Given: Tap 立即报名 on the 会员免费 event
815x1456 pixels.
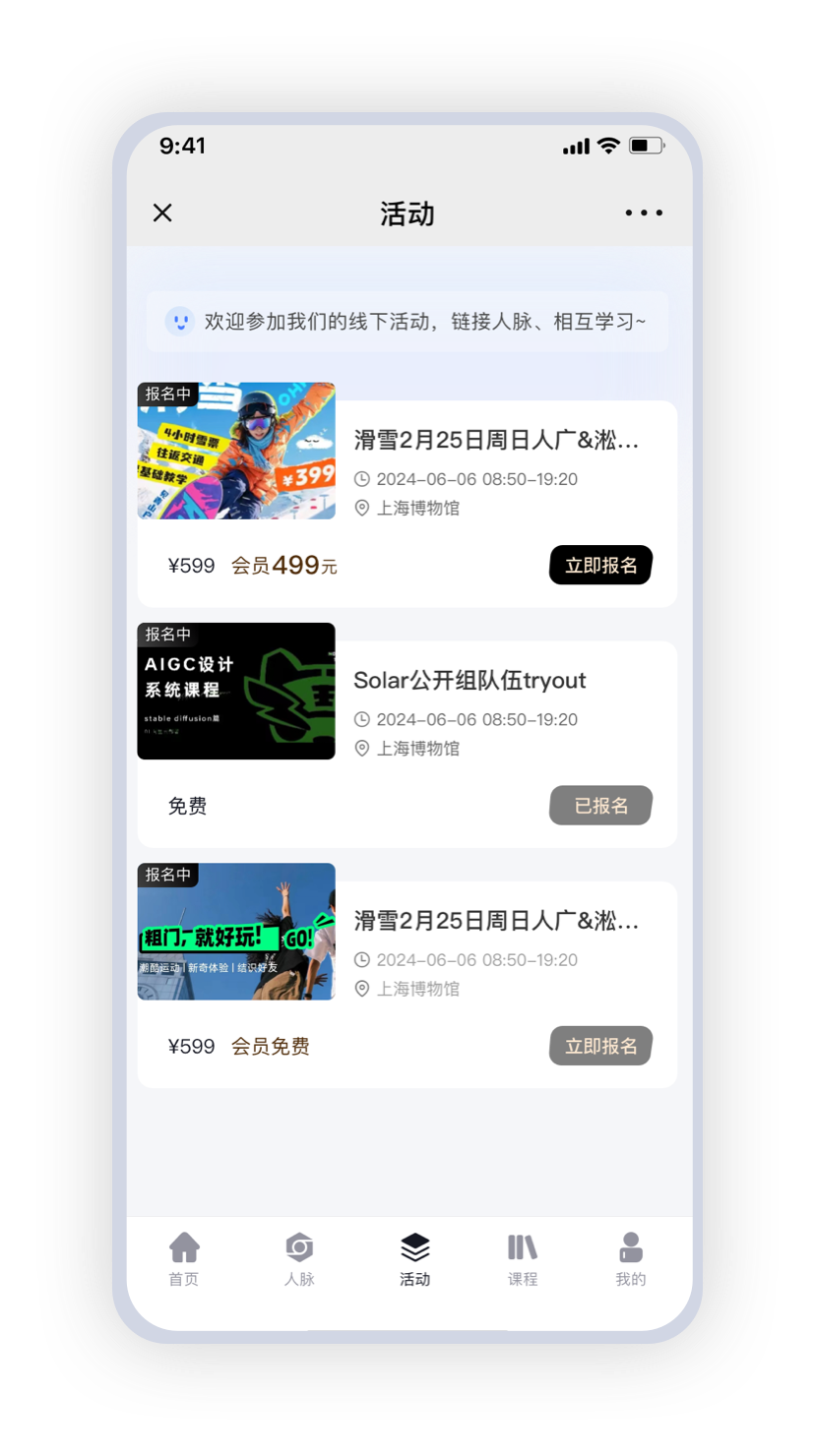Looking at the screenshot, I should coord(600,1046).
